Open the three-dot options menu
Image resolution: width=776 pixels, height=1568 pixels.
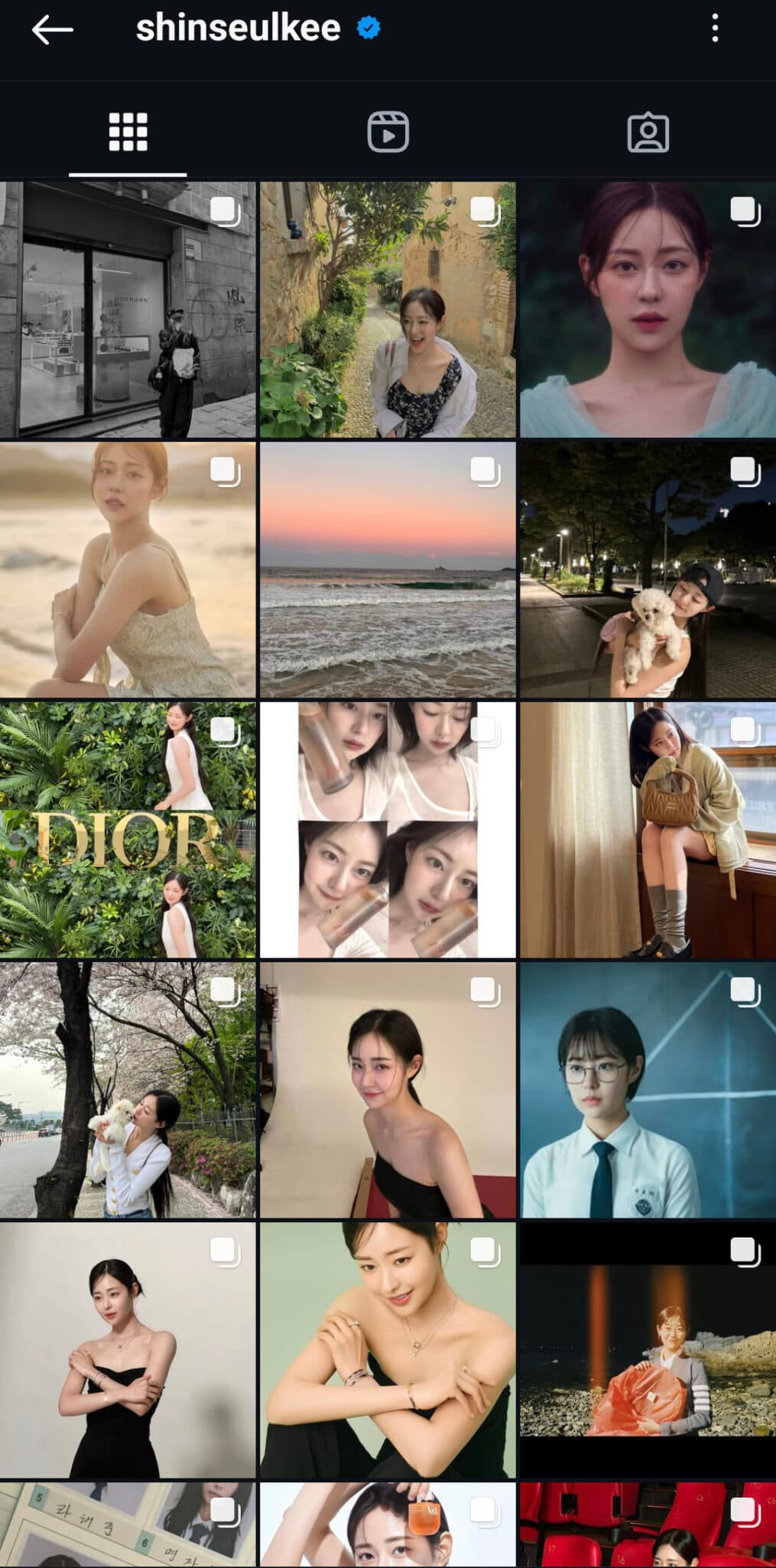pos(715,29)
